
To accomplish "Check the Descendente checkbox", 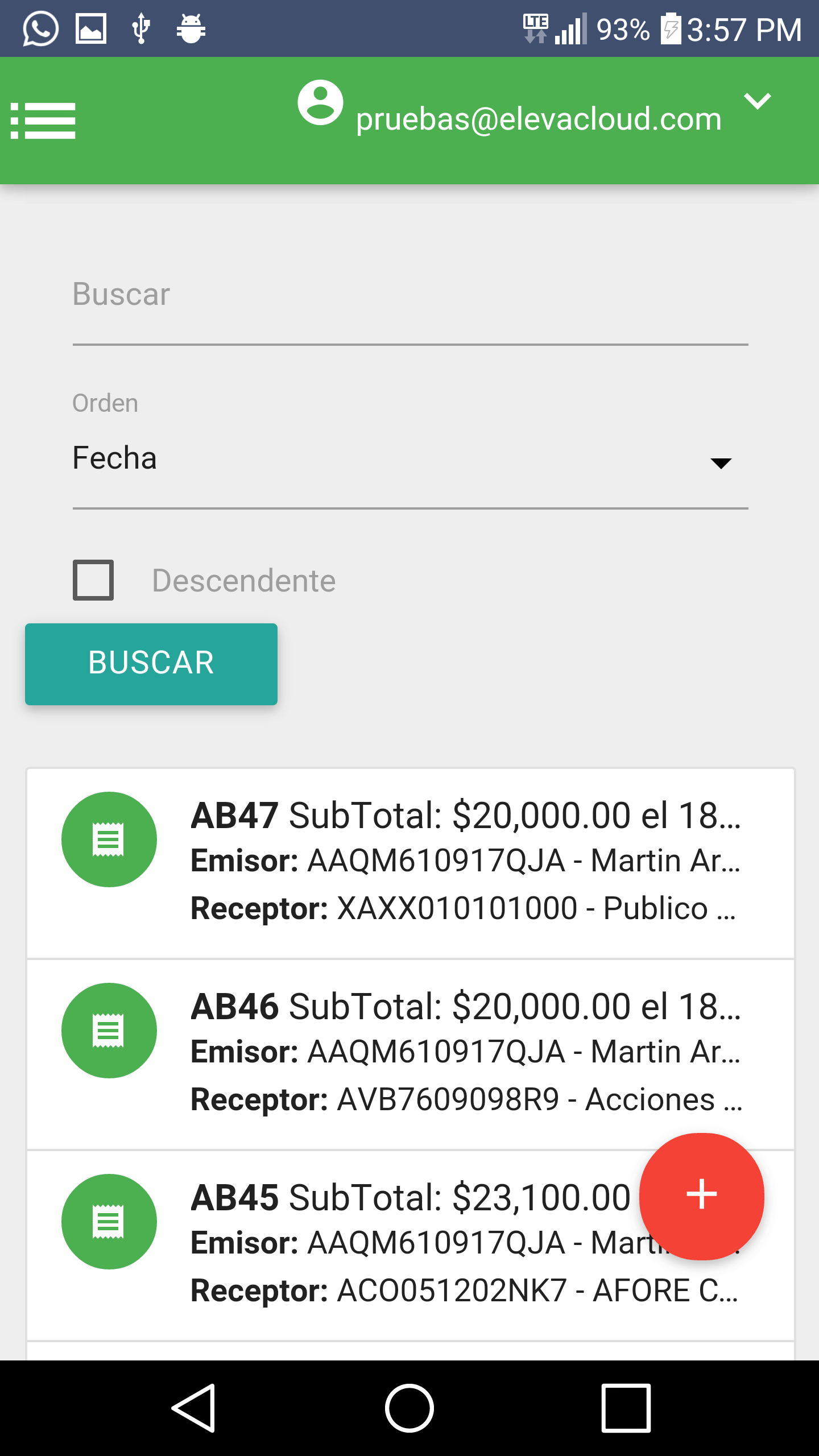I will click(x=93, y=580).
